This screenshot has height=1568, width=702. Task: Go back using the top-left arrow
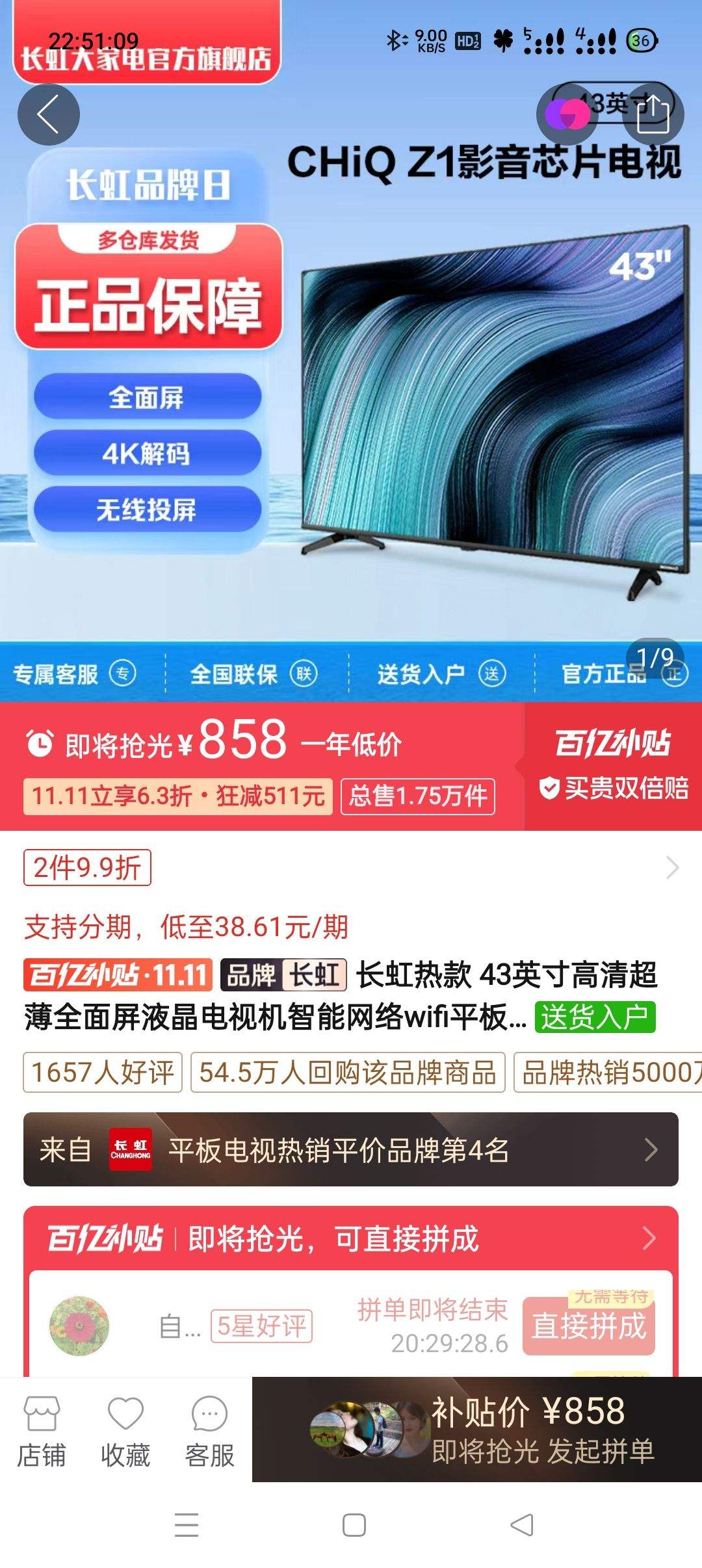tap(48, 114)
